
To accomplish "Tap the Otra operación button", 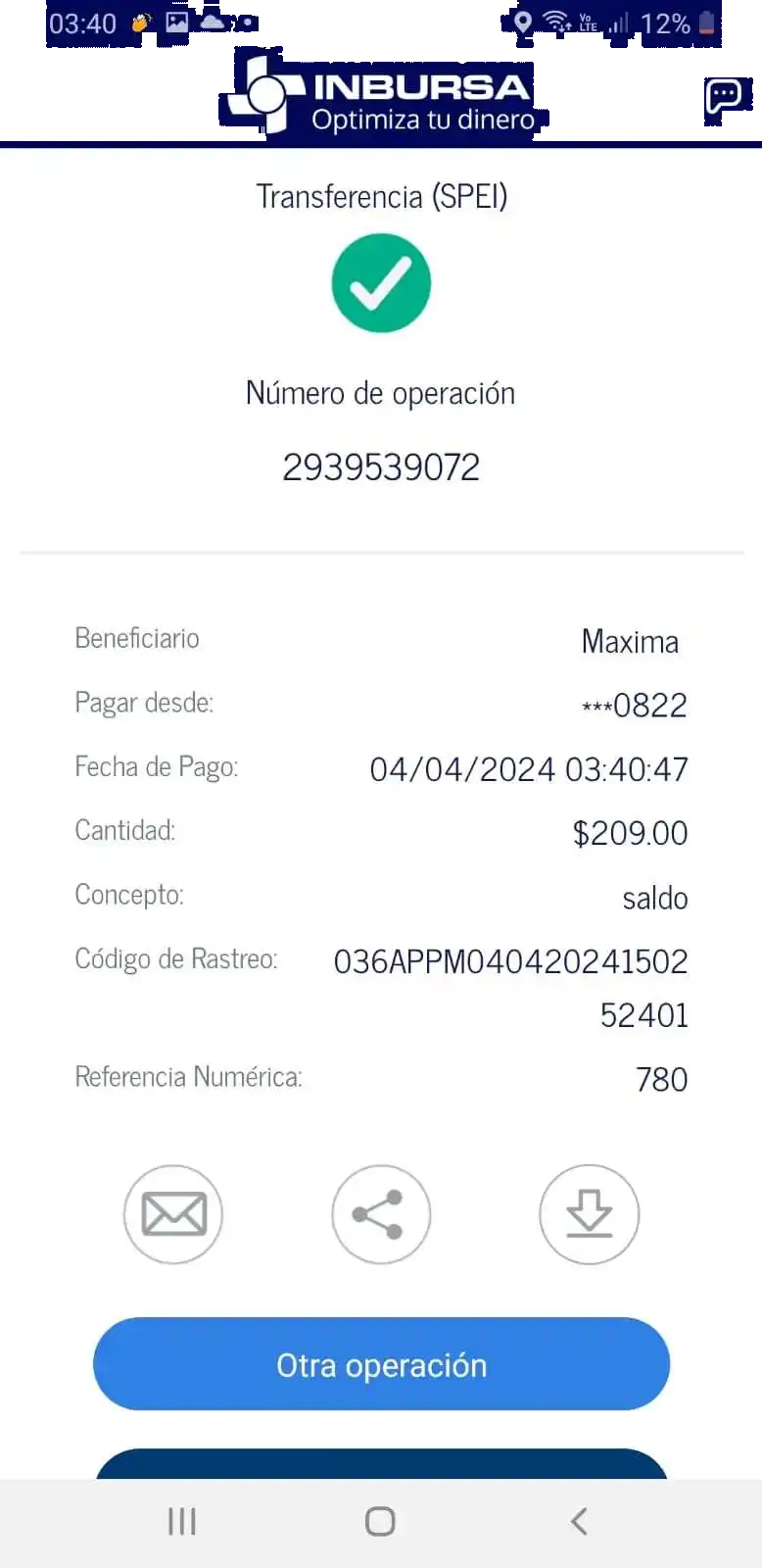I will (x=381, y=1364).
